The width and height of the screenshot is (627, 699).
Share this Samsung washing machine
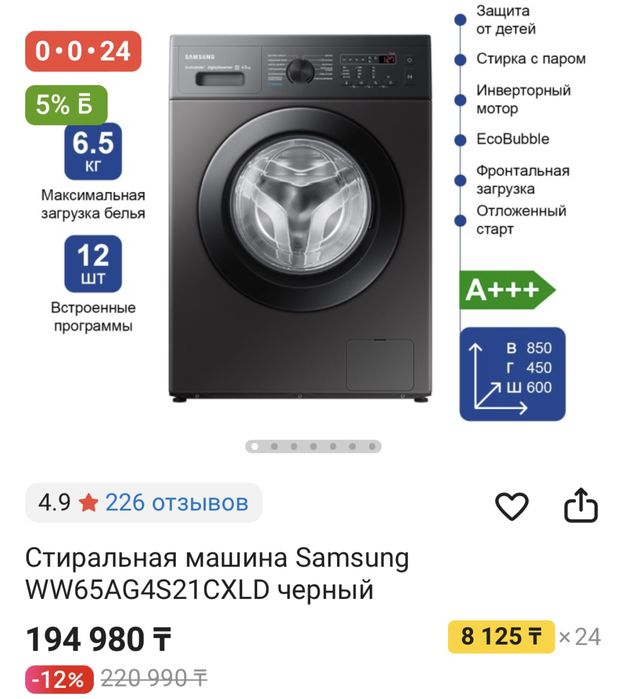(580, 506)
